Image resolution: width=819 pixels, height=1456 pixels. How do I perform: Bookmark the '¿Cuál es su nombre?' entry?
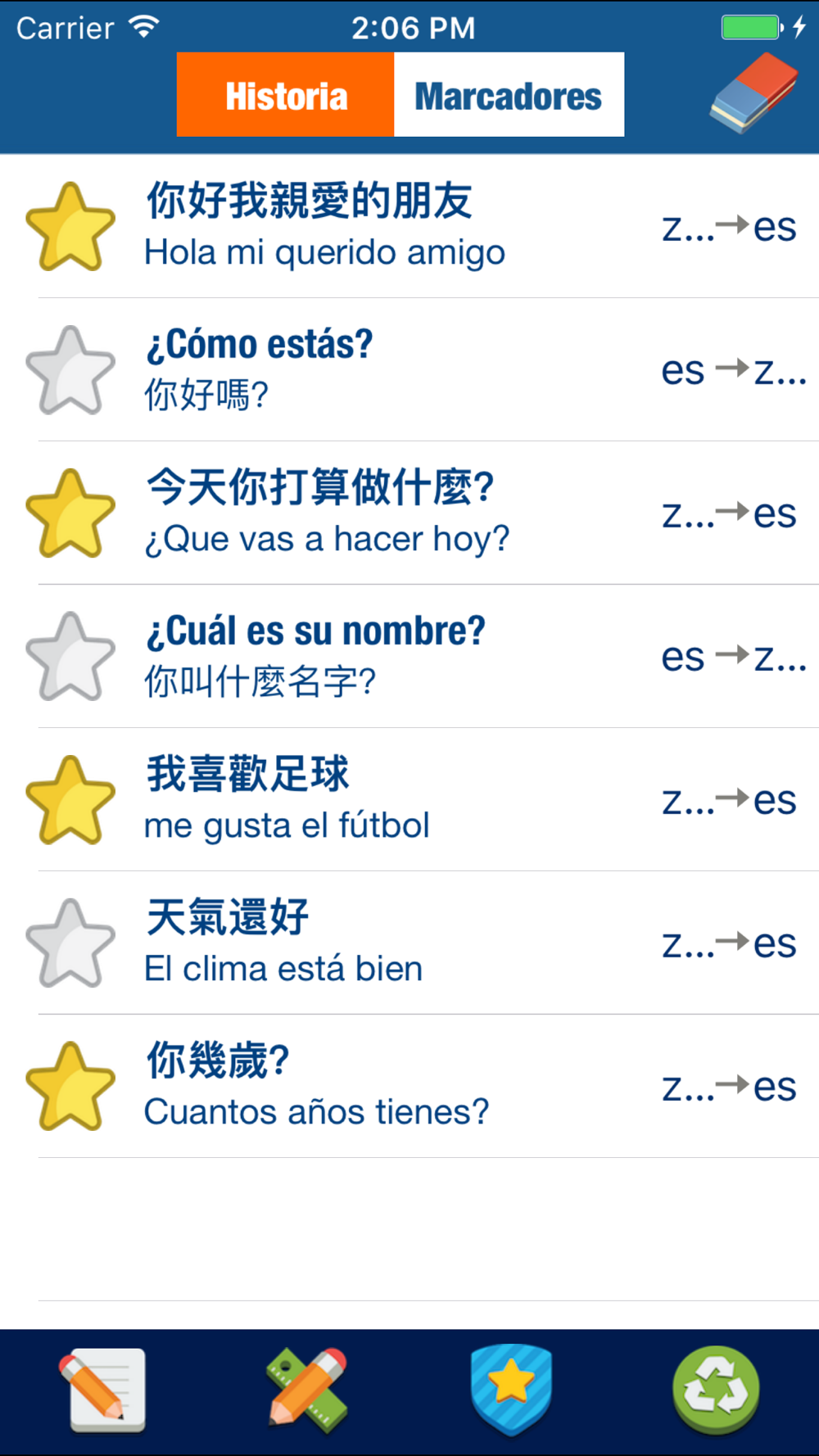tap(70, 657)
